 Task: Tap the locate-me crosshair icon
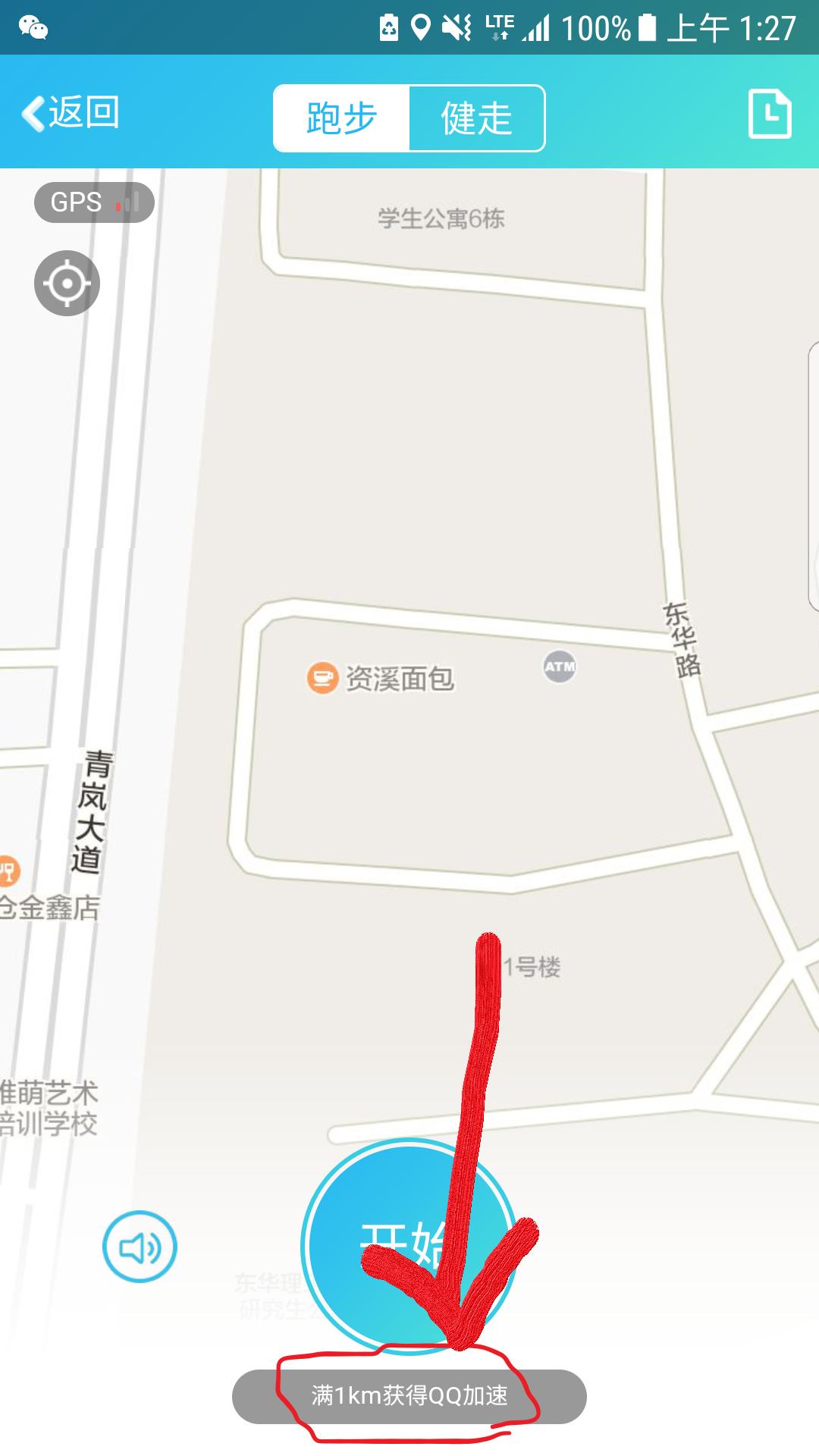click(x=67, y=281)
